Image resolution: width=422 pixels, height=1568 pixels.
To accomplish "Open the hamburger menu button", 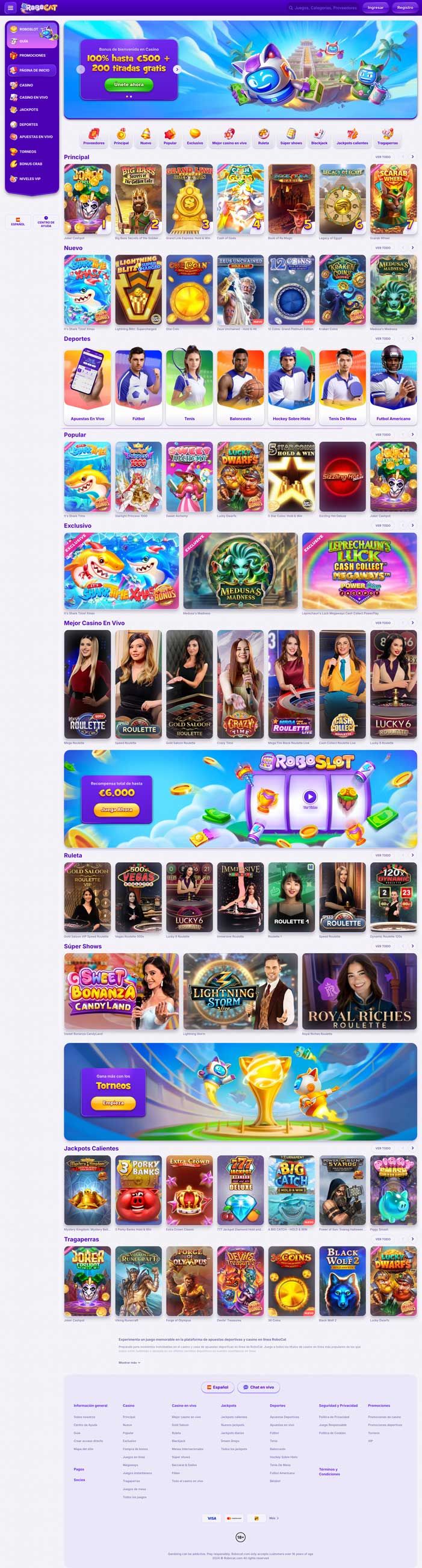I will coord(10,8).
